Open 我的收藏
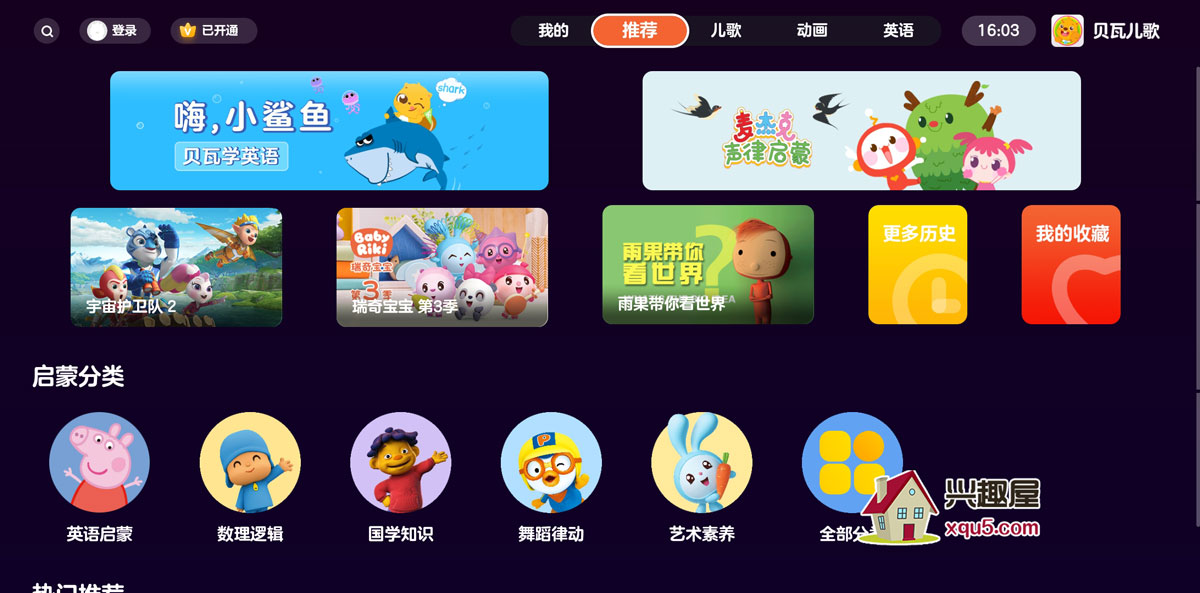 click(x=1071, y=265)
